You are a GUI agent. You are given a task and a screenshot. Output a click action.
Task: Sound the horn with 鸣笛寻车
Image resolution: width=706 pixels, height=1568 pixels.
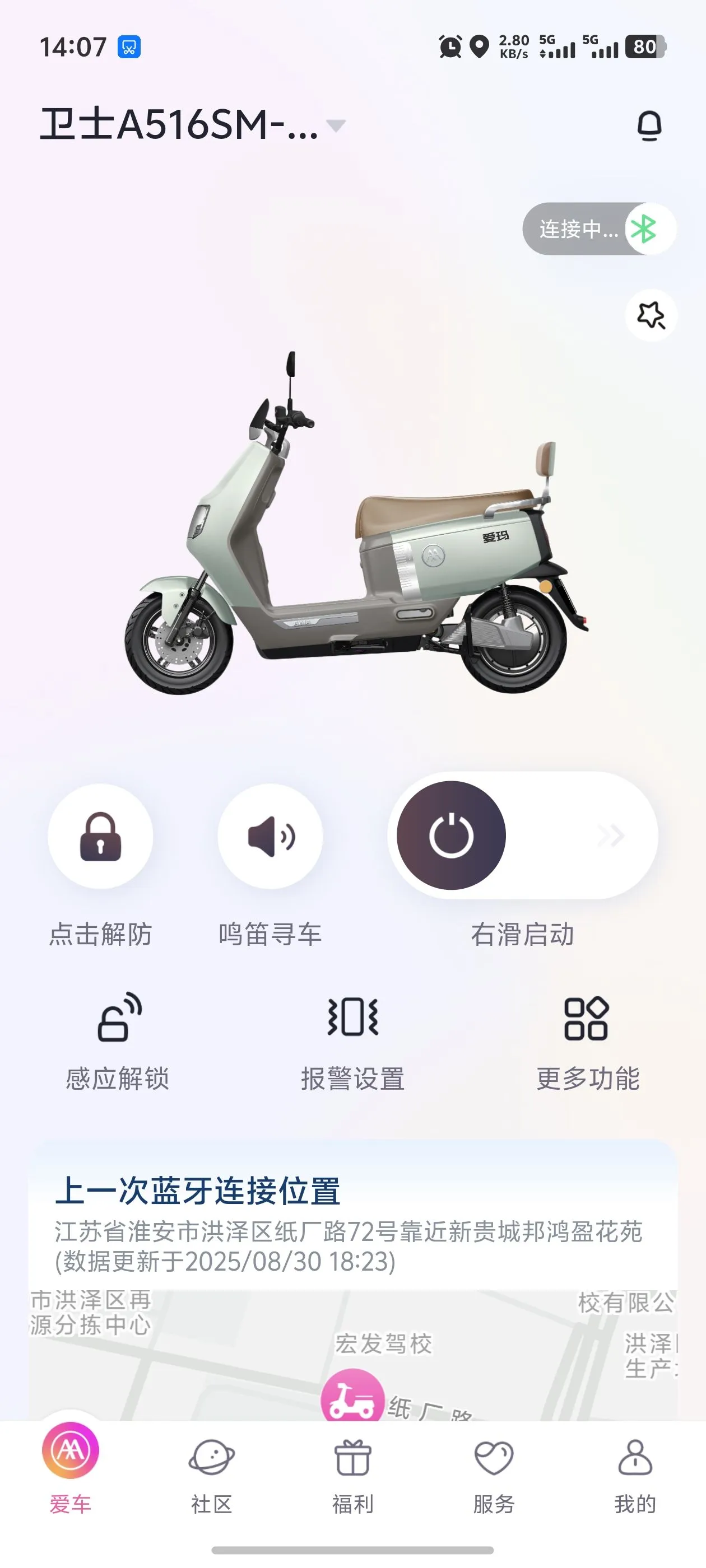[270, 836]
